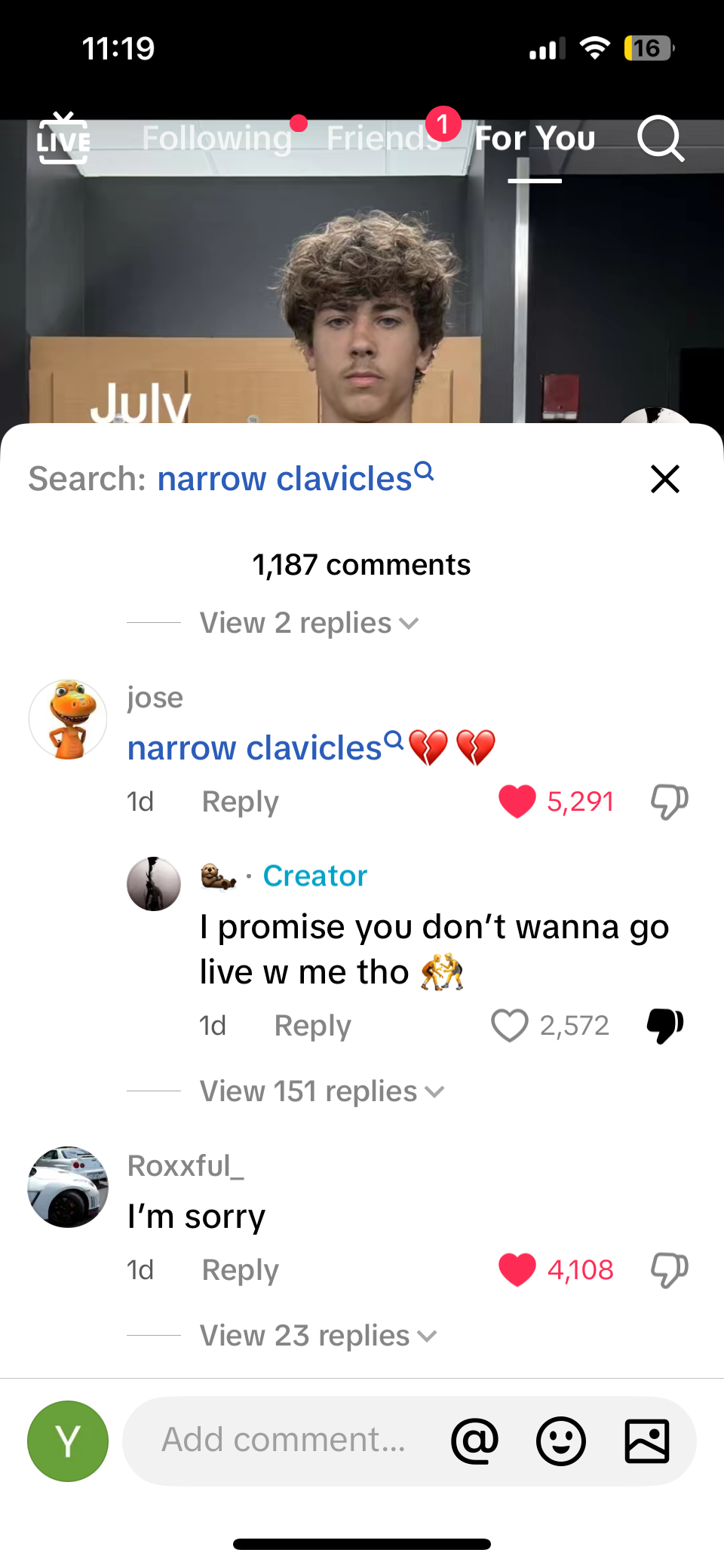Remove dislike on Creator's reply
Image resolution: width=724 pixels, height=1568 pixels.
pos(664,1026)
